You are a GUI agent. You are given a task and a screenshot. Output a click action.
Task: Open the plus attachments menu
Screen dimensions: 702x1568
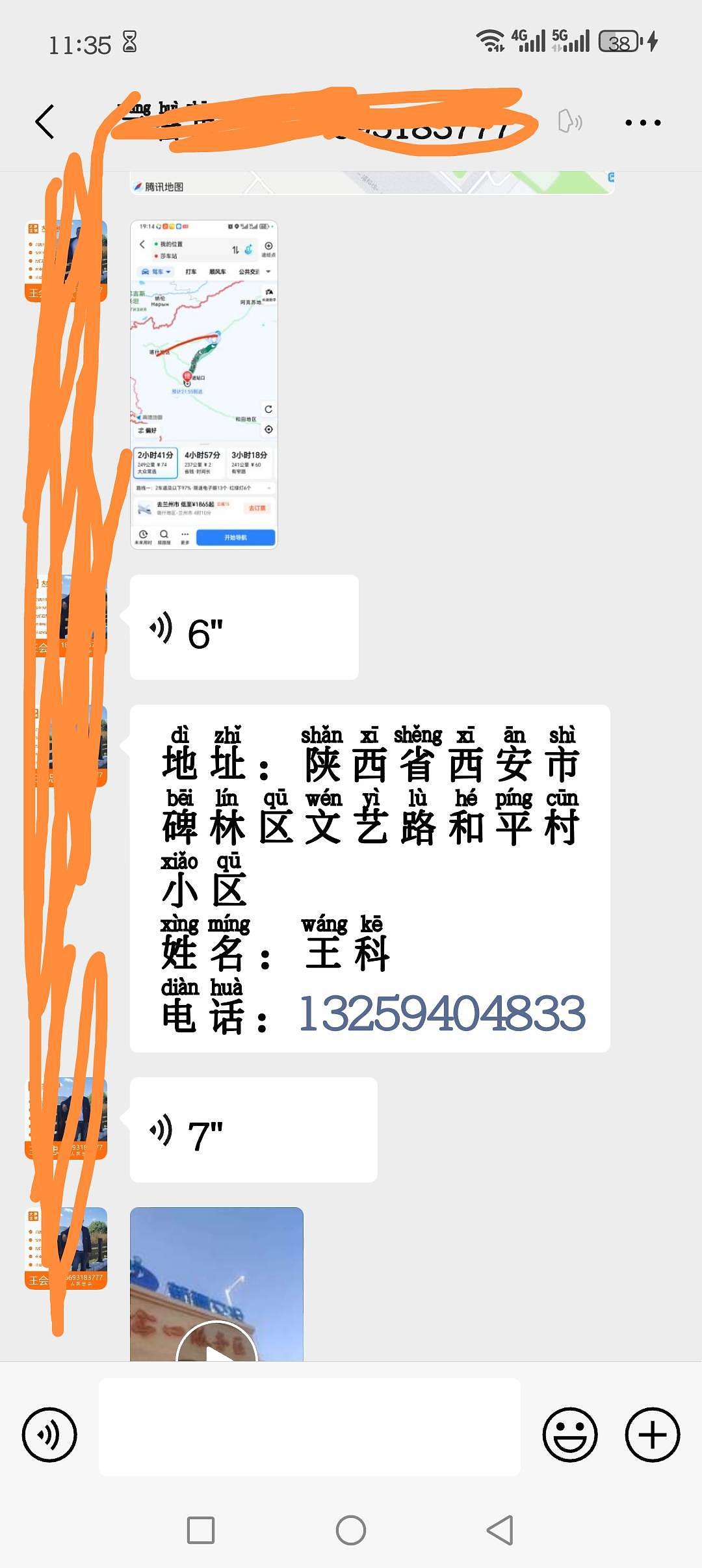652,1435
